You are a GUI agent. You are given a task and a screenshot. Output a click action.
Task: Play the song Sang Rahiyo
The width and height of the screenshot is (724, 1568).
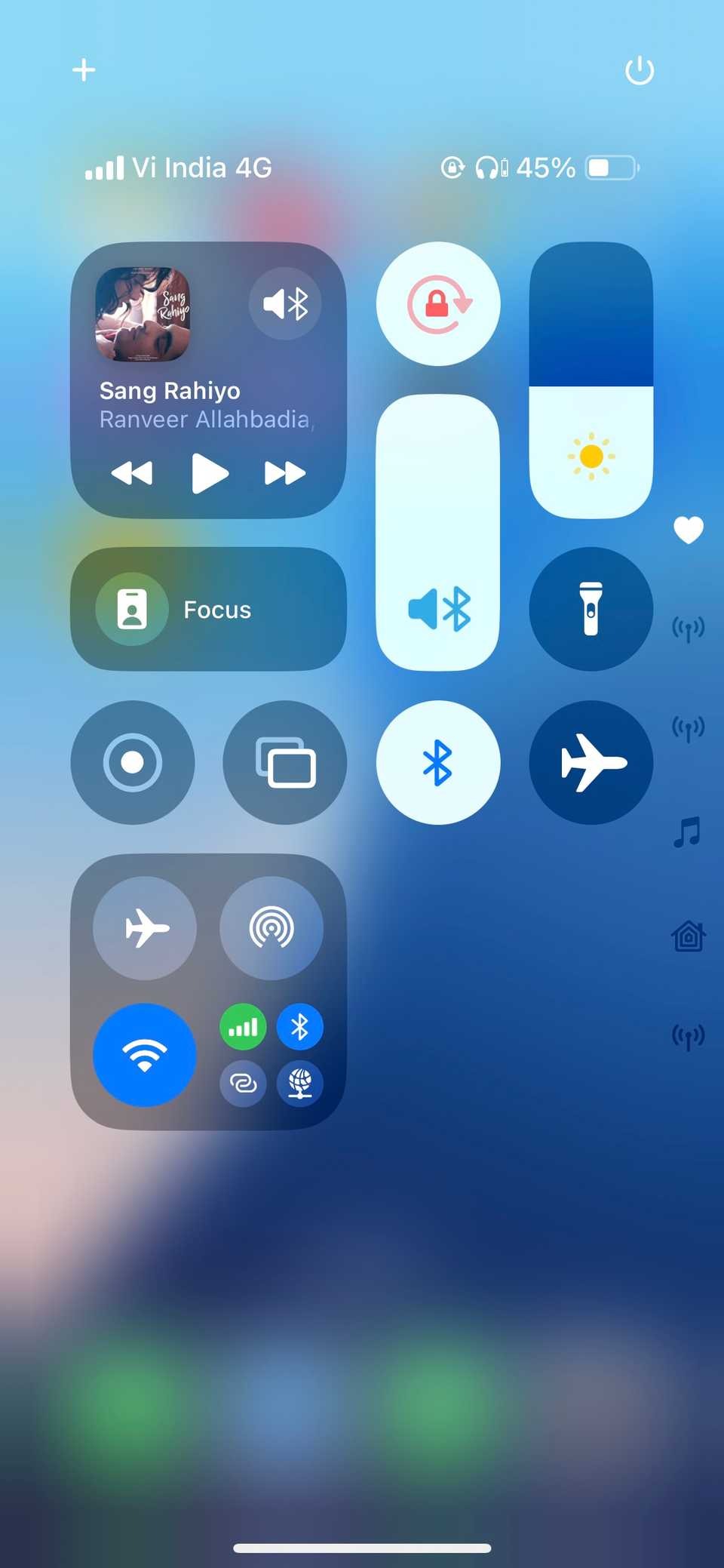click(210, 473)
